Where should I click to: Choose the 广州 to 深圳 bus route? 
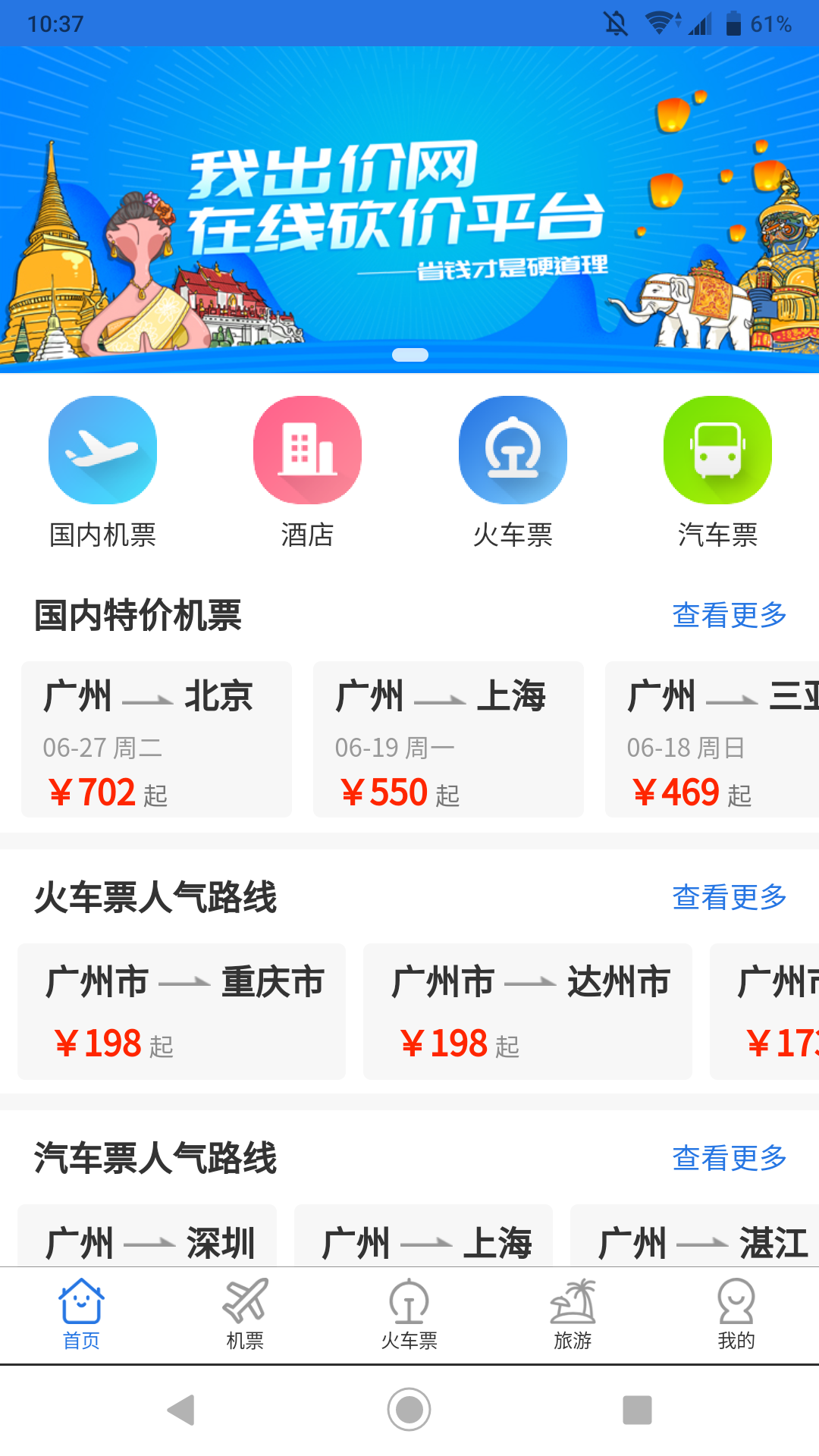click(x=147, y=1238)
